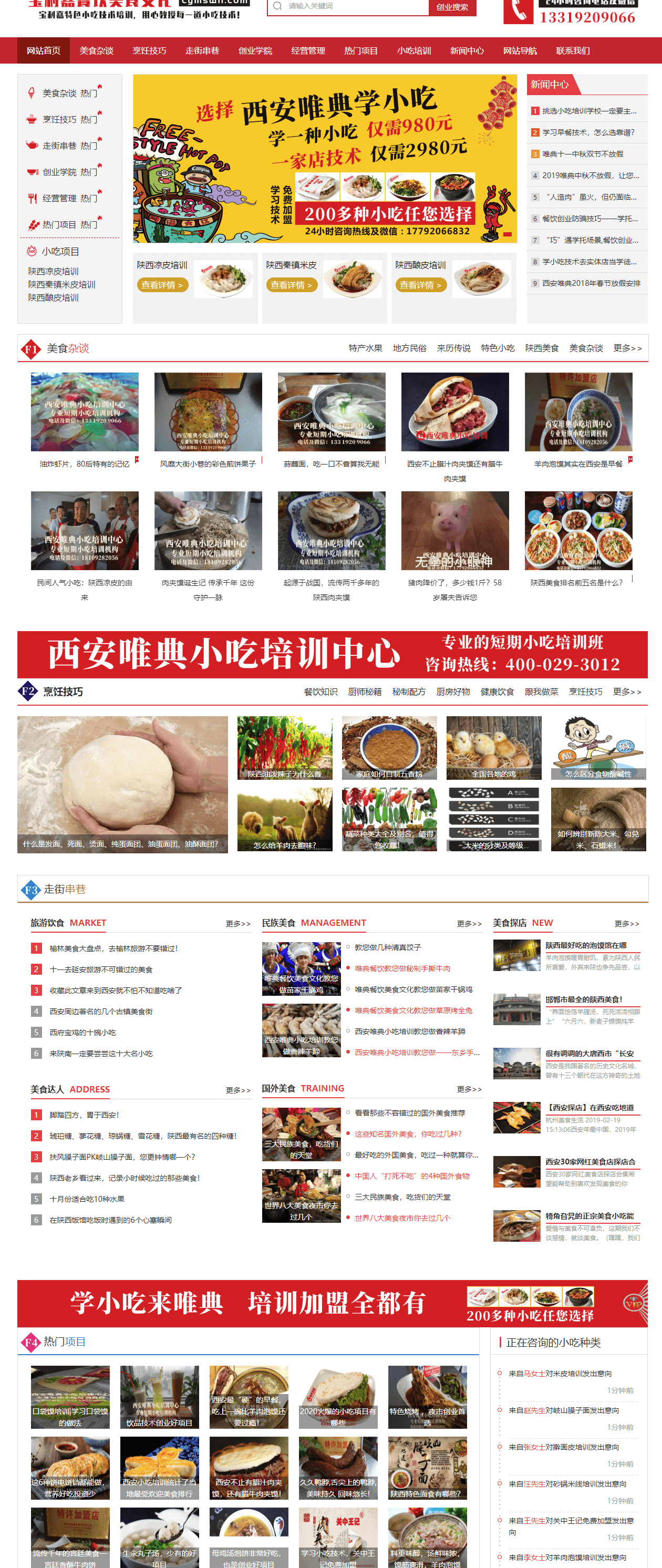
Task: Open the 陕西特色面食有哪些? project tile
Action: (x=427, y=1469)
